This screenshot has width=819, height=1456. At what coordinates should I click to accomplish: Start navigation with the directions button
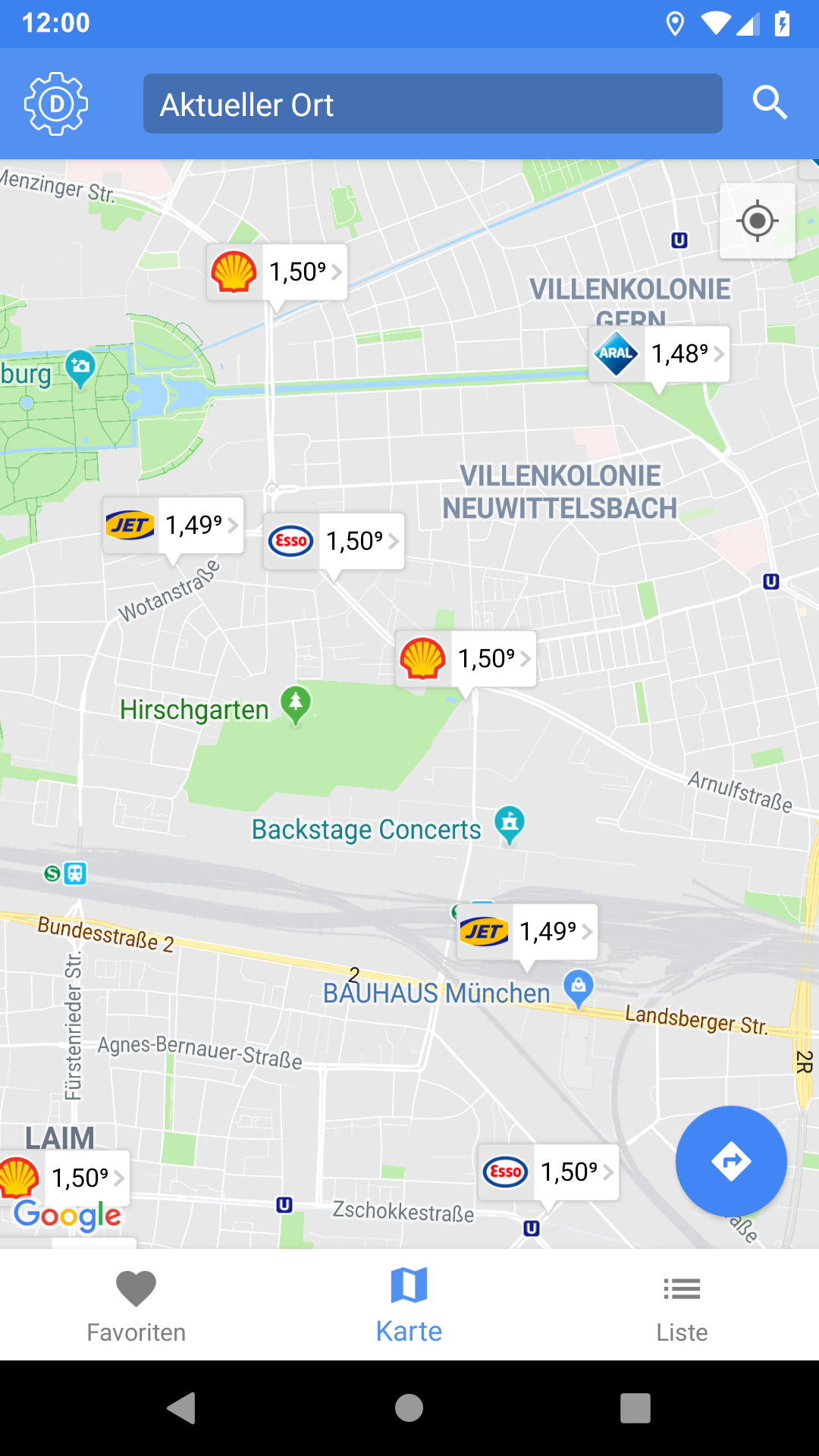click(x=731, y=1161)
